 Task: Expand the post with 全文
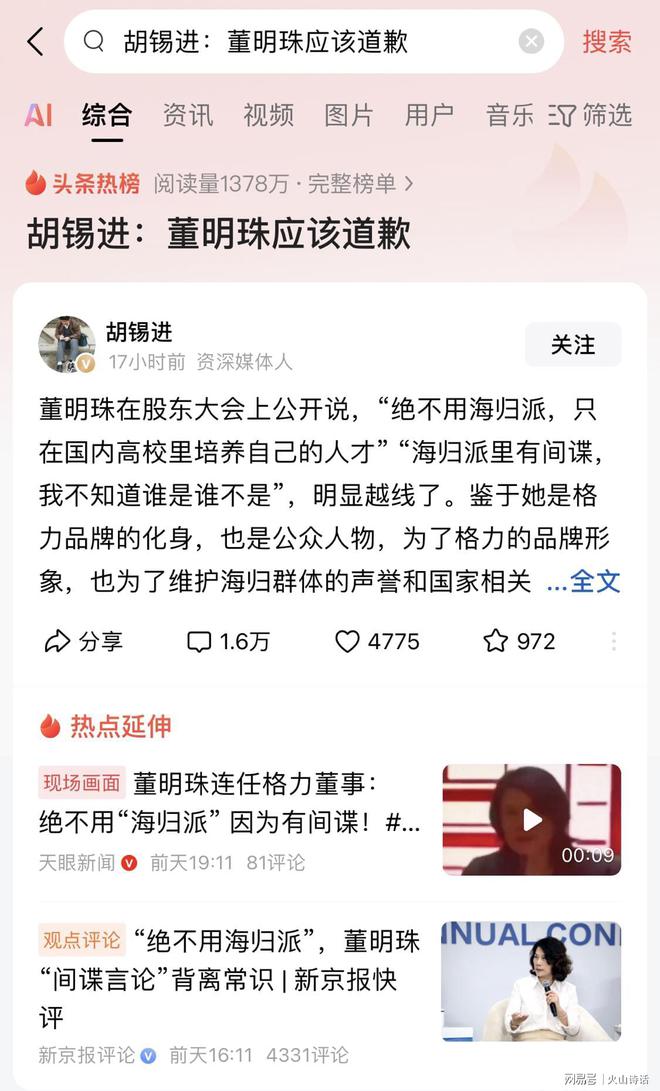(583, 581)
